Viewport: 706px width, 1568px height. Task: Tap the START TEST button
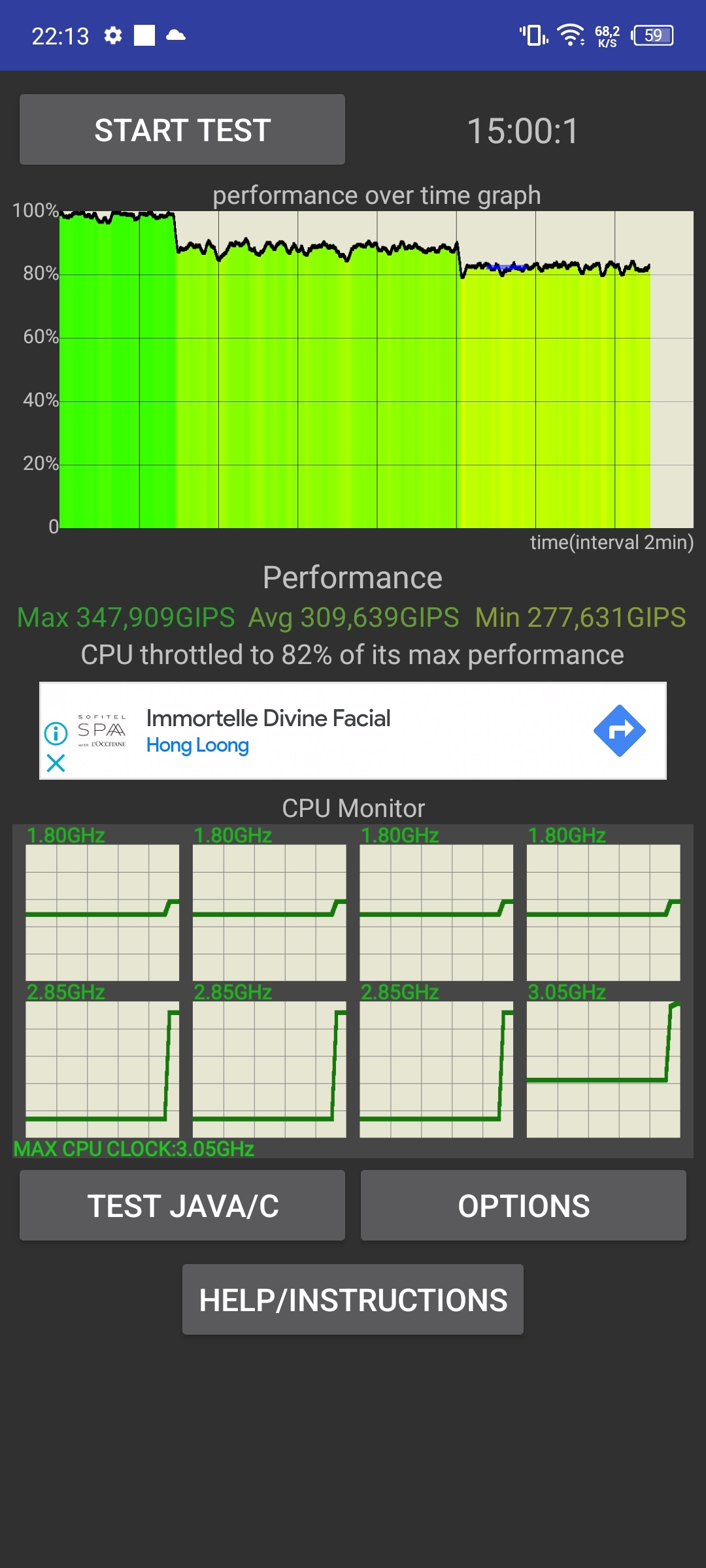tap(182, 129)
